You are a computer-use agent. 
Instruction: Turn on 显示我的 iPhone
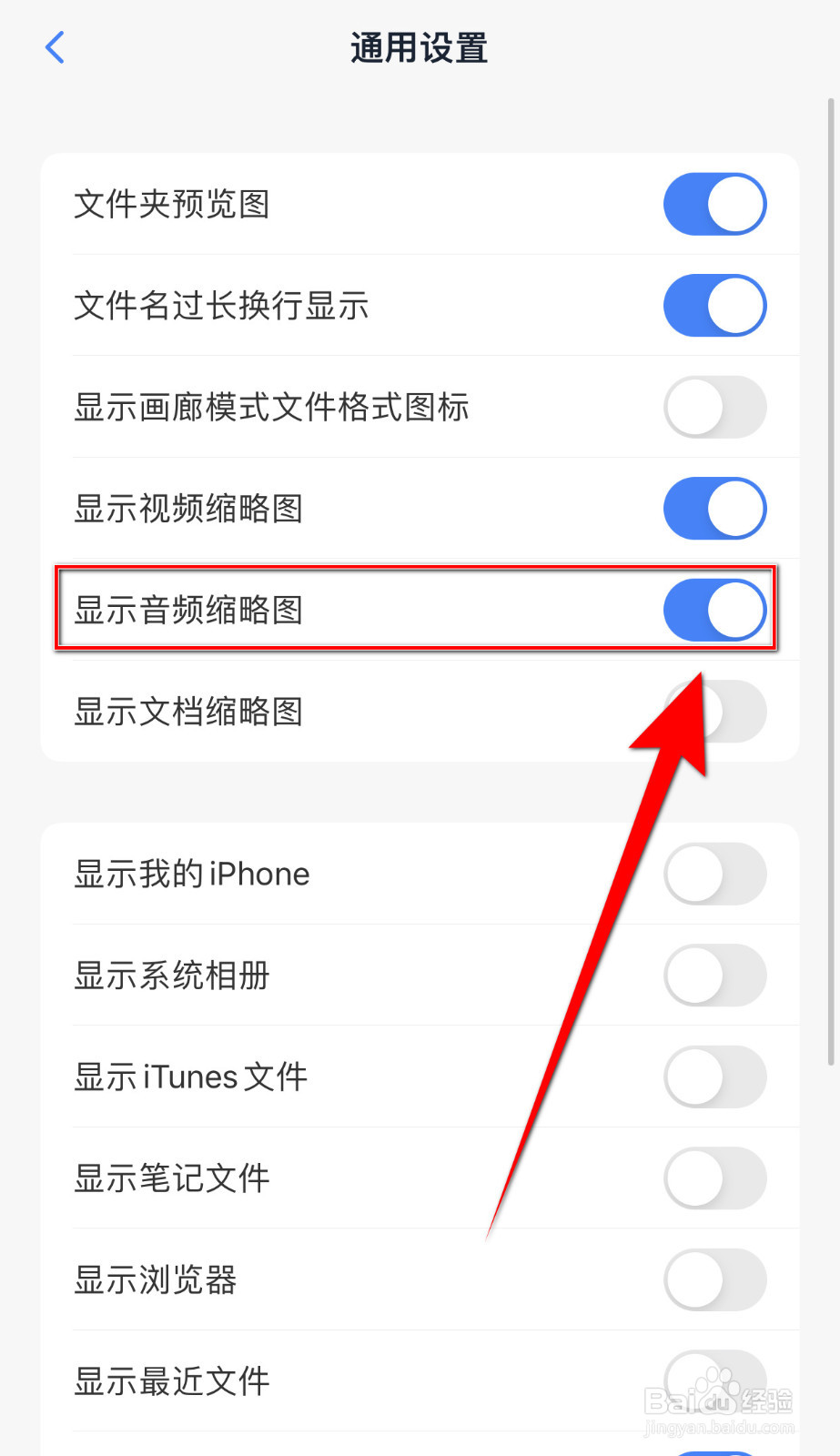715,873
